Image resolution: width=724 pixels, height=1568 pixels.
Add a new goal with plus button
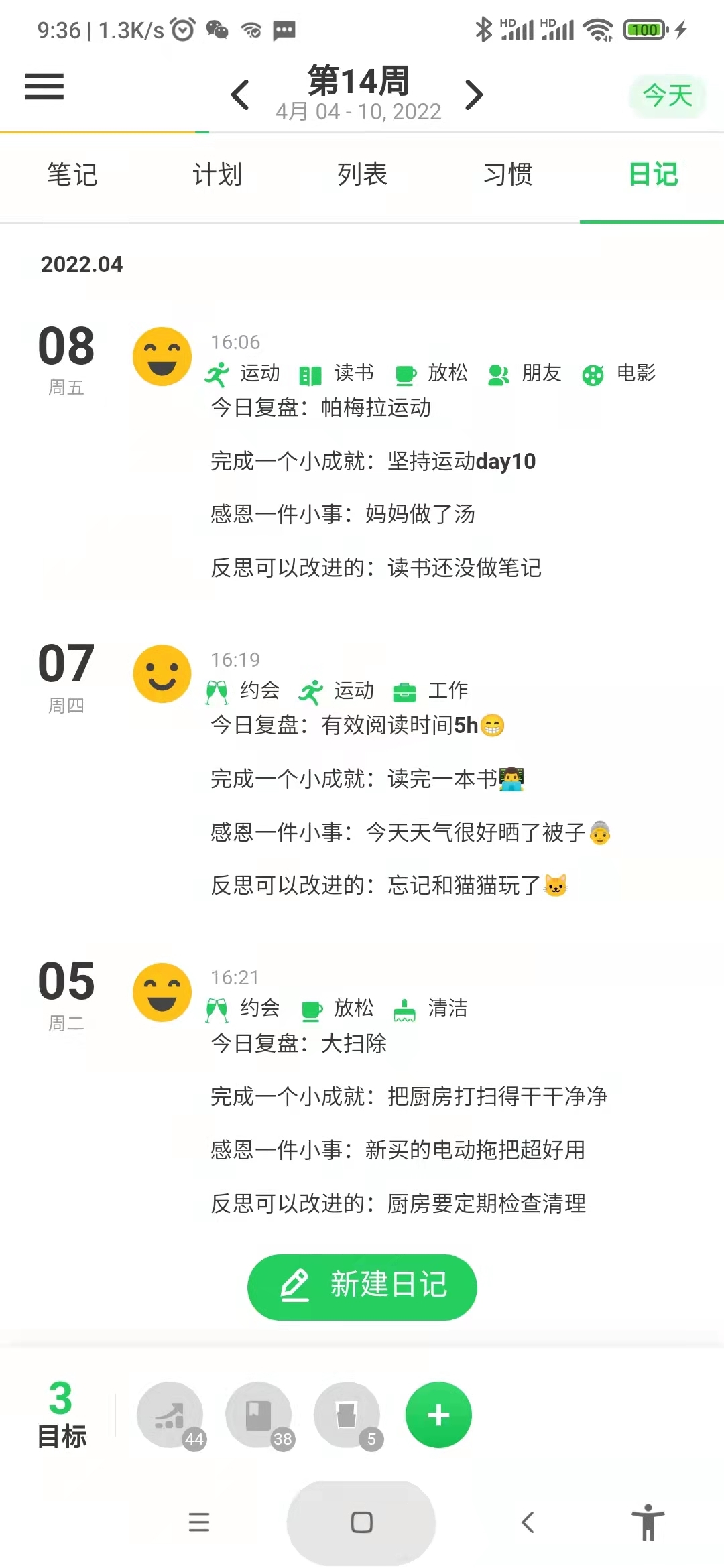438,1415
